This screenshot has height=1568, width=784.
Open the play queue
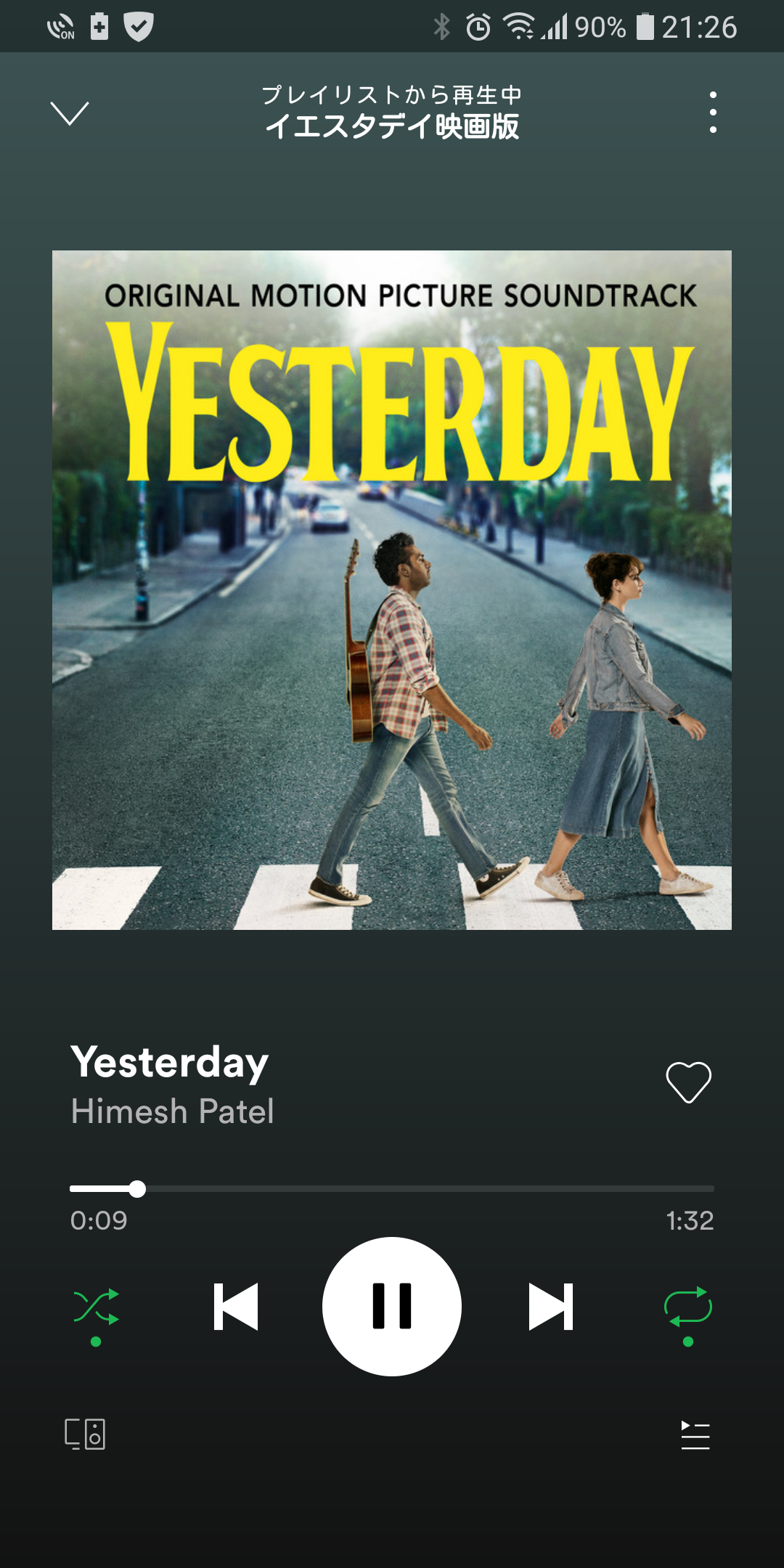pyautogui.click(x=695, y=1435)
